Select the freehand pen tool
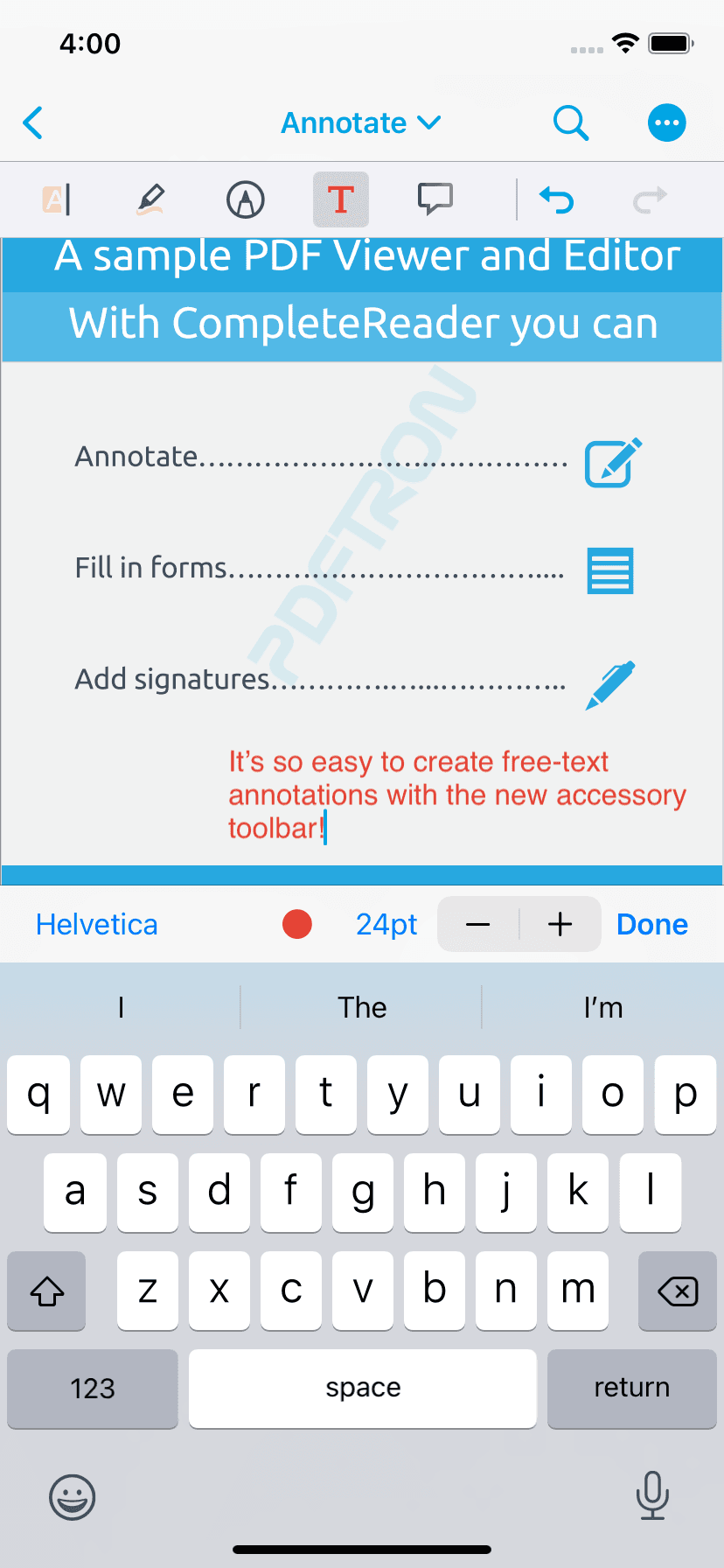724x1568 pixels. click(150, 199)
